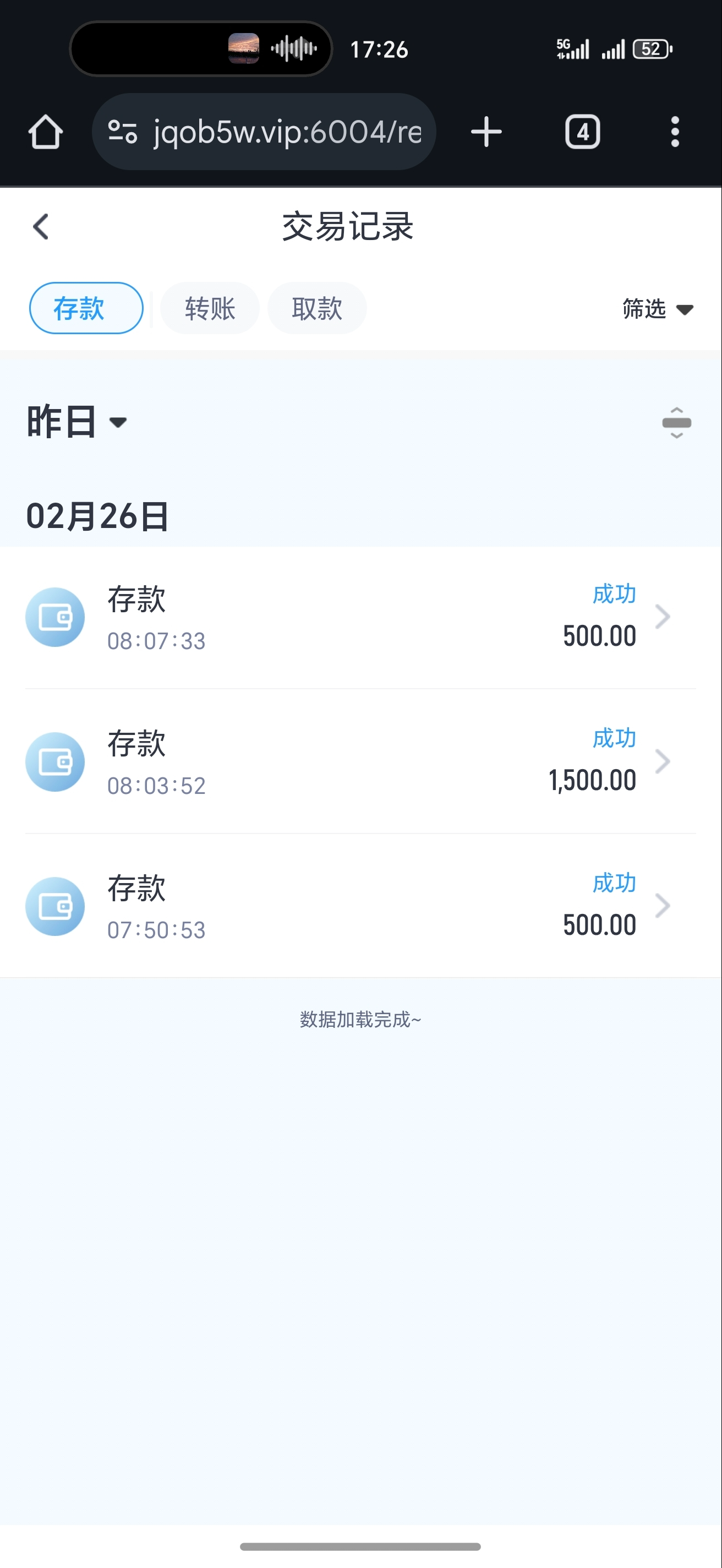
Task: Expand the 昨日 date dropdown
Action: point(76,422)
